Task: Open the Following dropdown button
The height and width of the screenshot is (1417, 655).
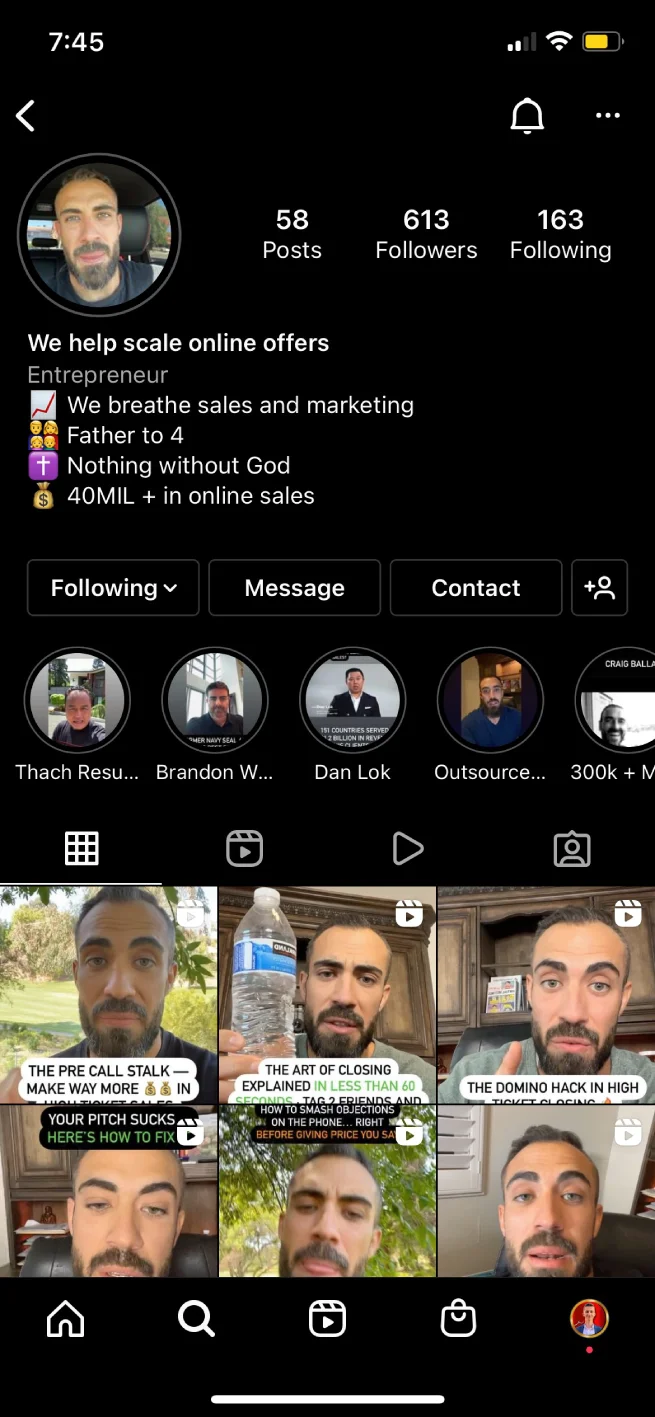Action: coord(113,587)
